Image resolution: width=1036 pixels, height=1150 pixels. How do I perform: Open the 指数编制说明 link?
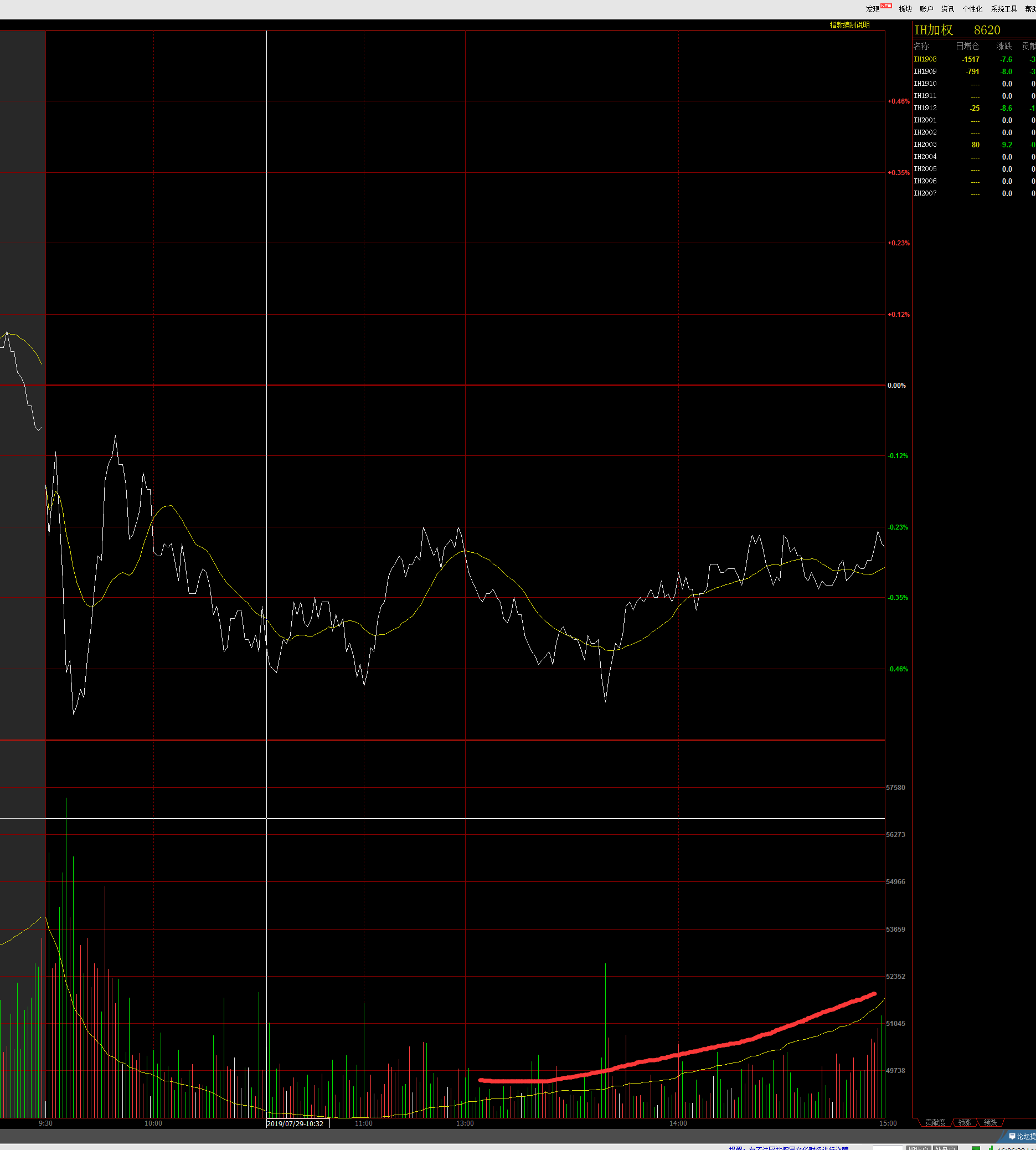click(849, 25)
